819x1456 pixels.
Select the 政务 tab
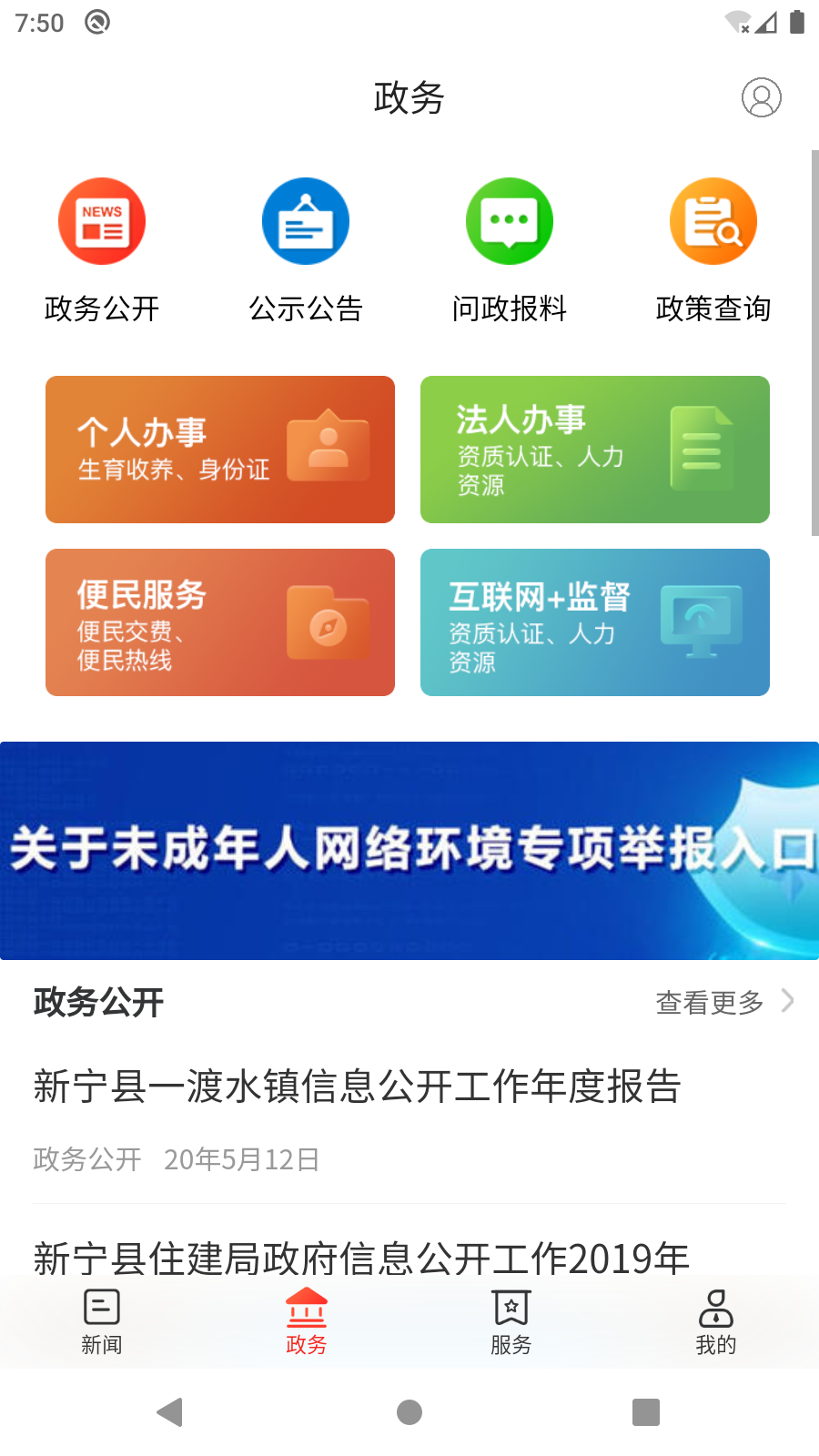307,1321
